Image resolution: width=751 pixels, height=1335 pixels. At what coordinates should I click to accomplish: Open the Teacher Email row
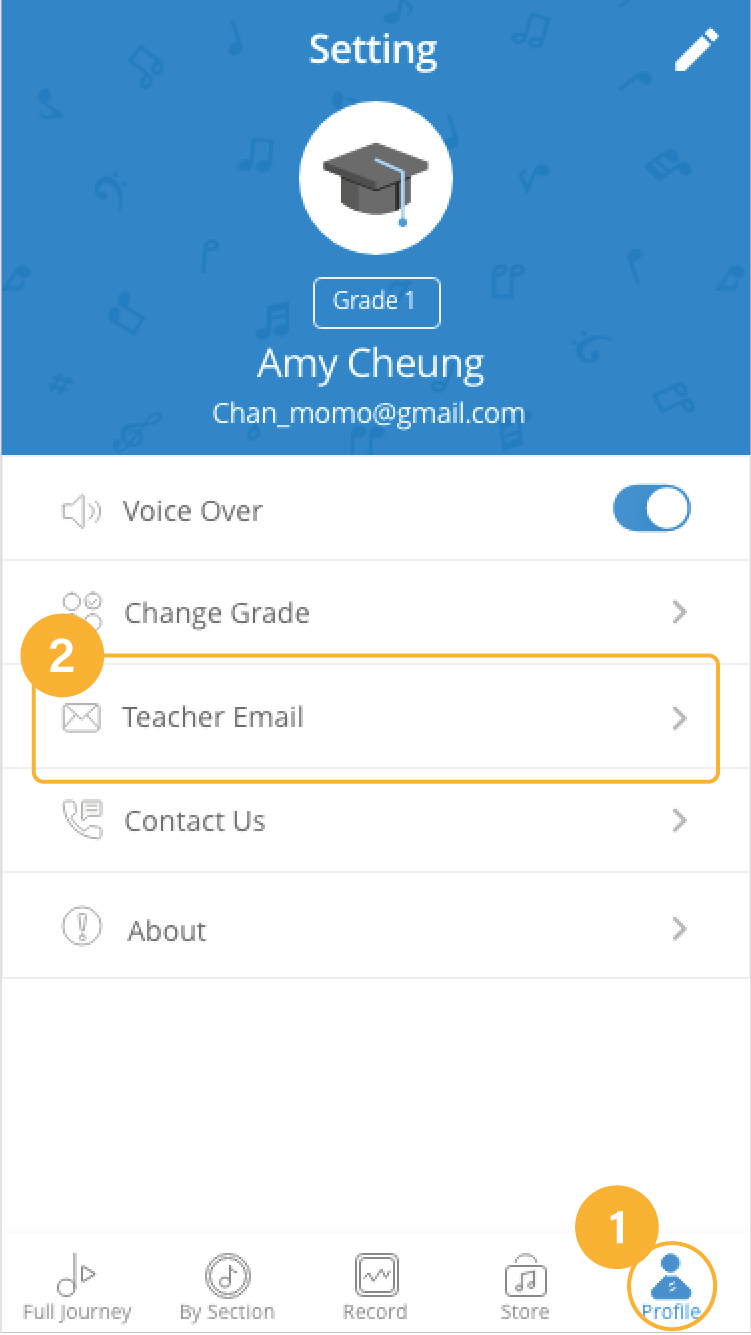pyautogui.click(x=375, y=718)
